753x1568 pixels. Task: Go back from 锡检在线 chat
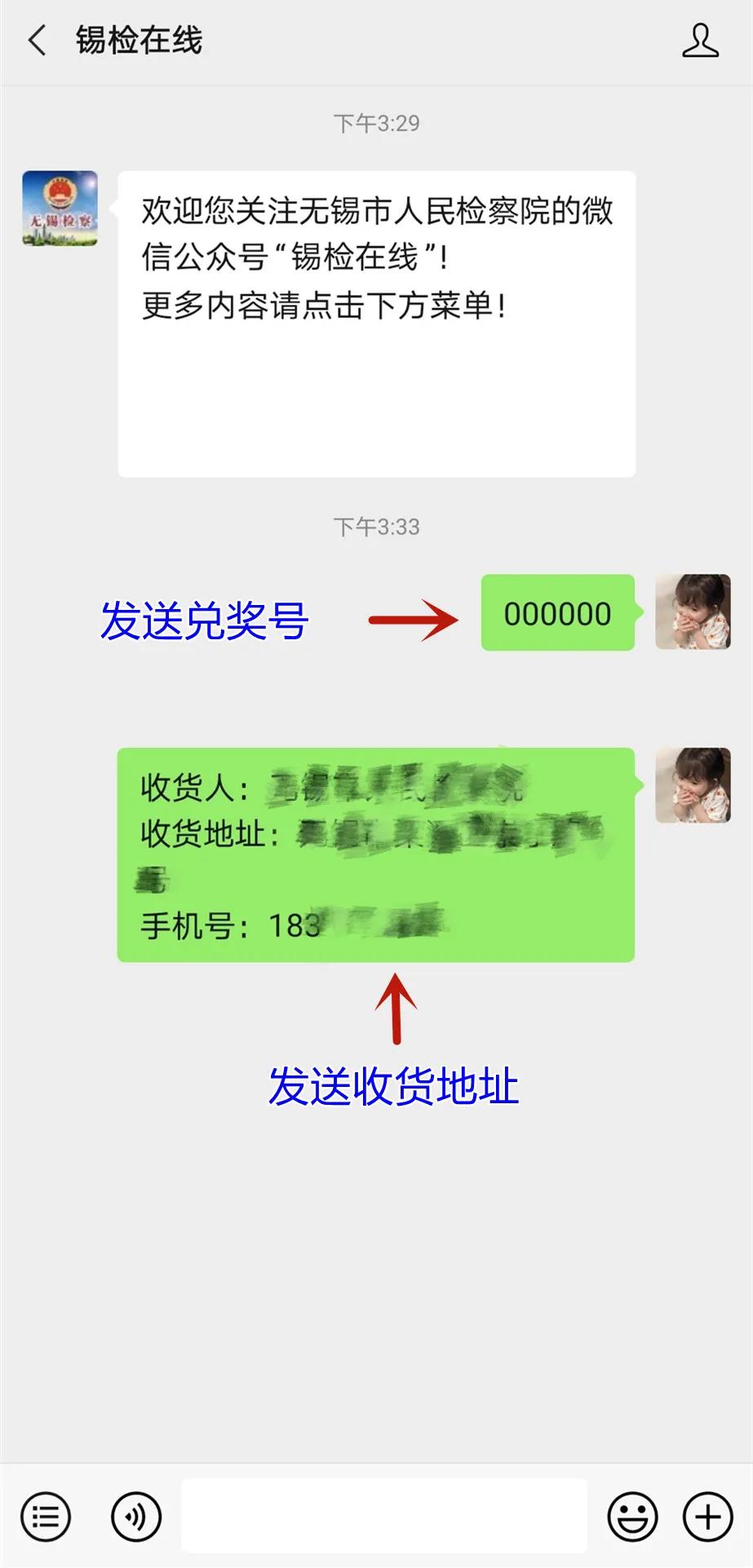pos(38,41)
